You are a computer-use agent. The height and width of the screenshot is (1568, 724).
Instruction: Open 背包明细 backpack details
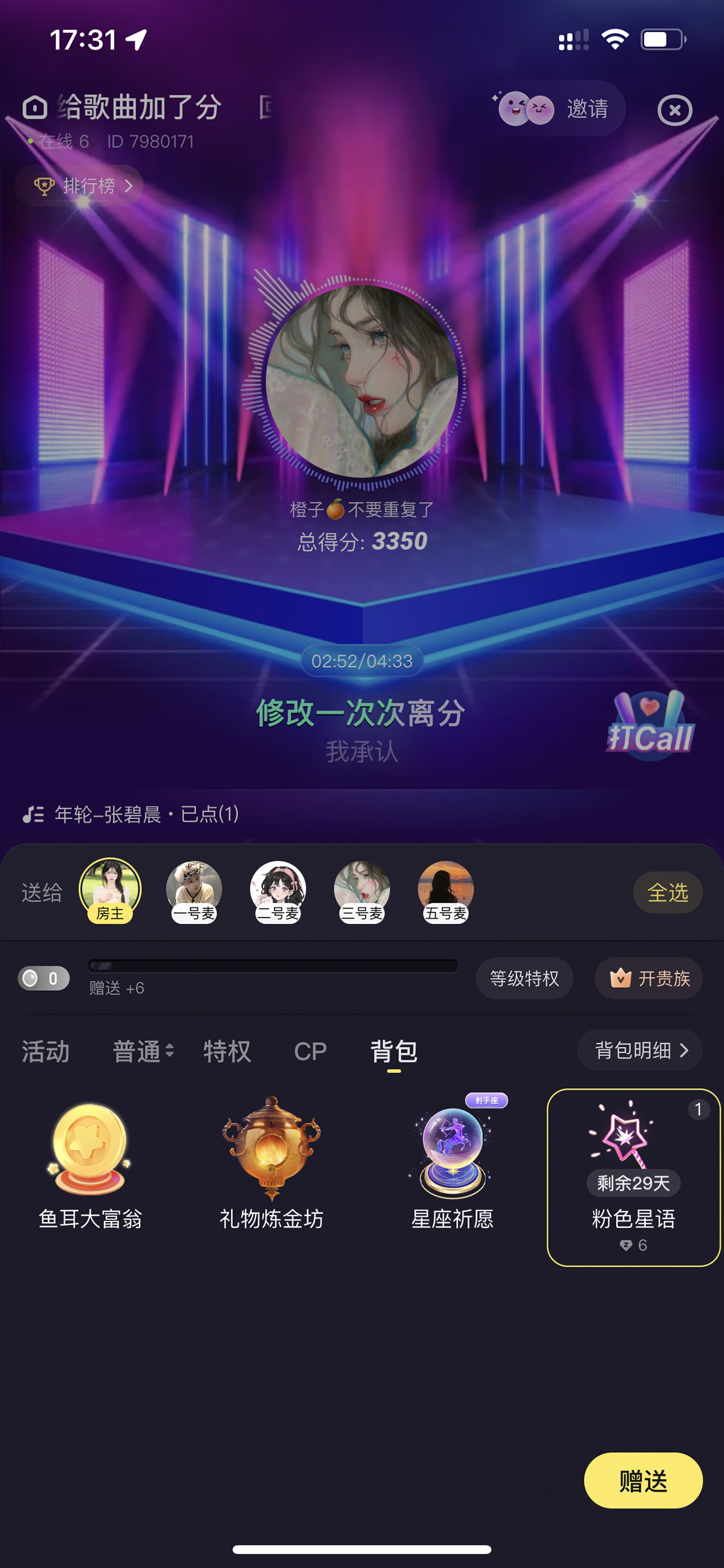pyautogui.click(x=640, y=1050)
